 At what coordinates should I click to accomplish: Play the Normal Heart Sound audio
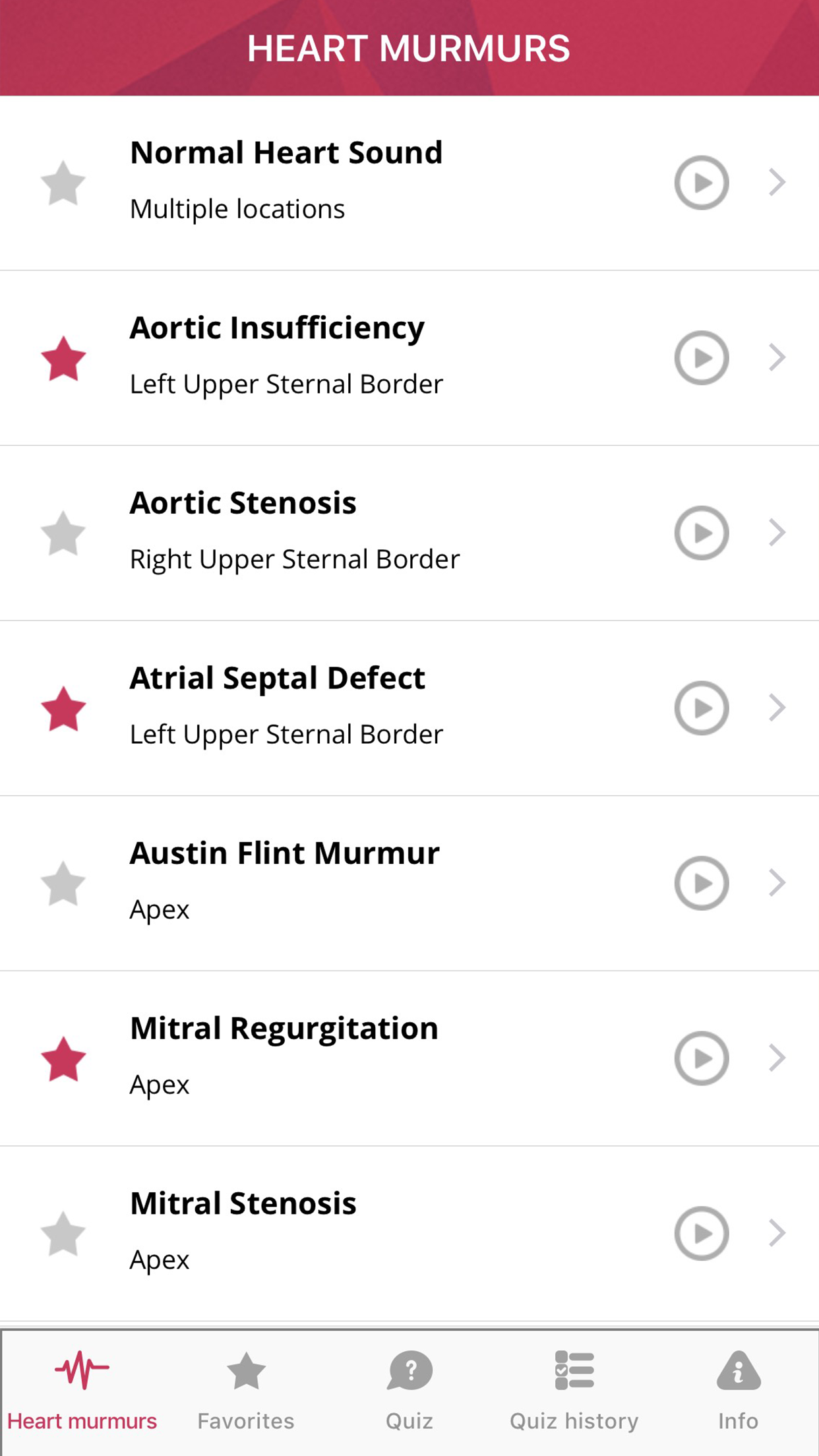pos(701,181)
